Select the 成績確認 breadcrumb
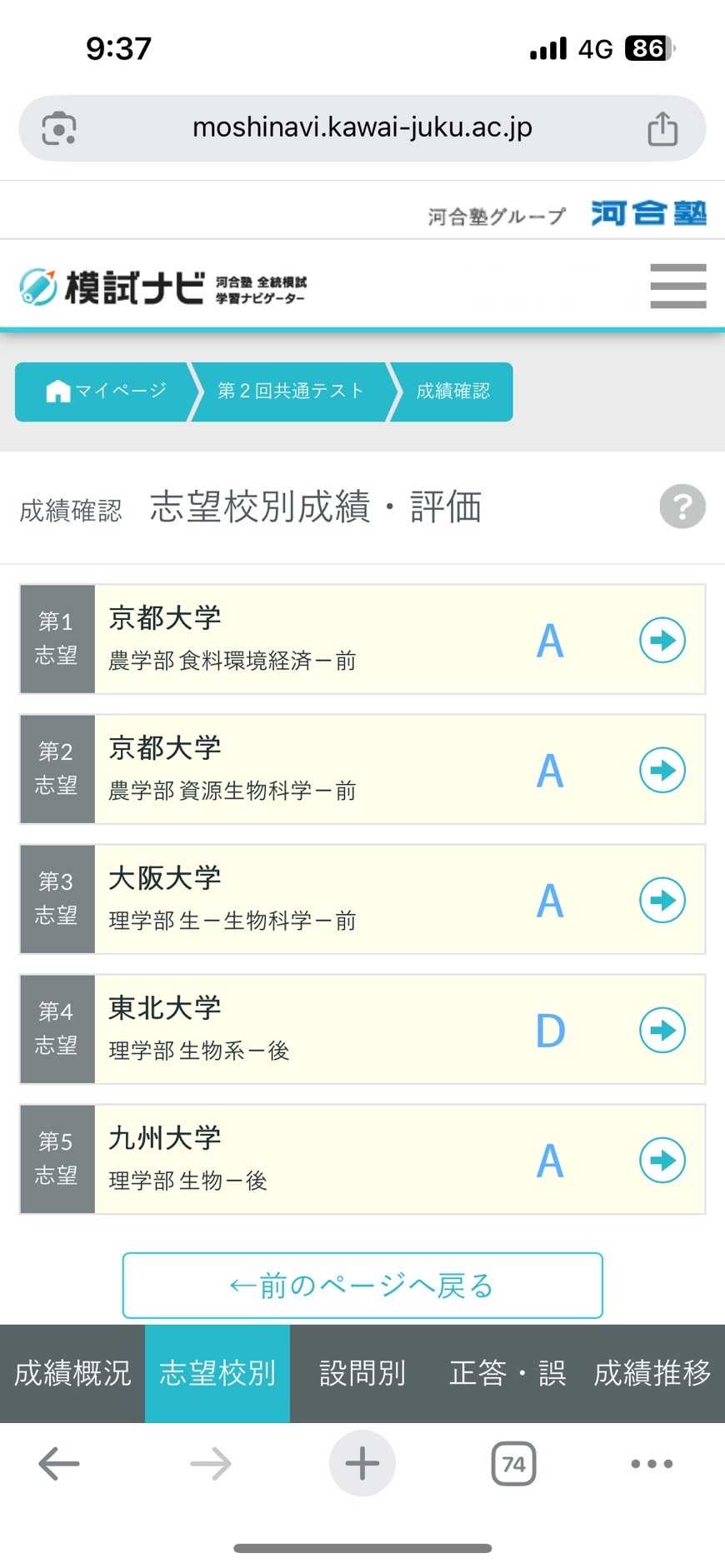Screen dimensions: 725x1568 click(452, 392)
